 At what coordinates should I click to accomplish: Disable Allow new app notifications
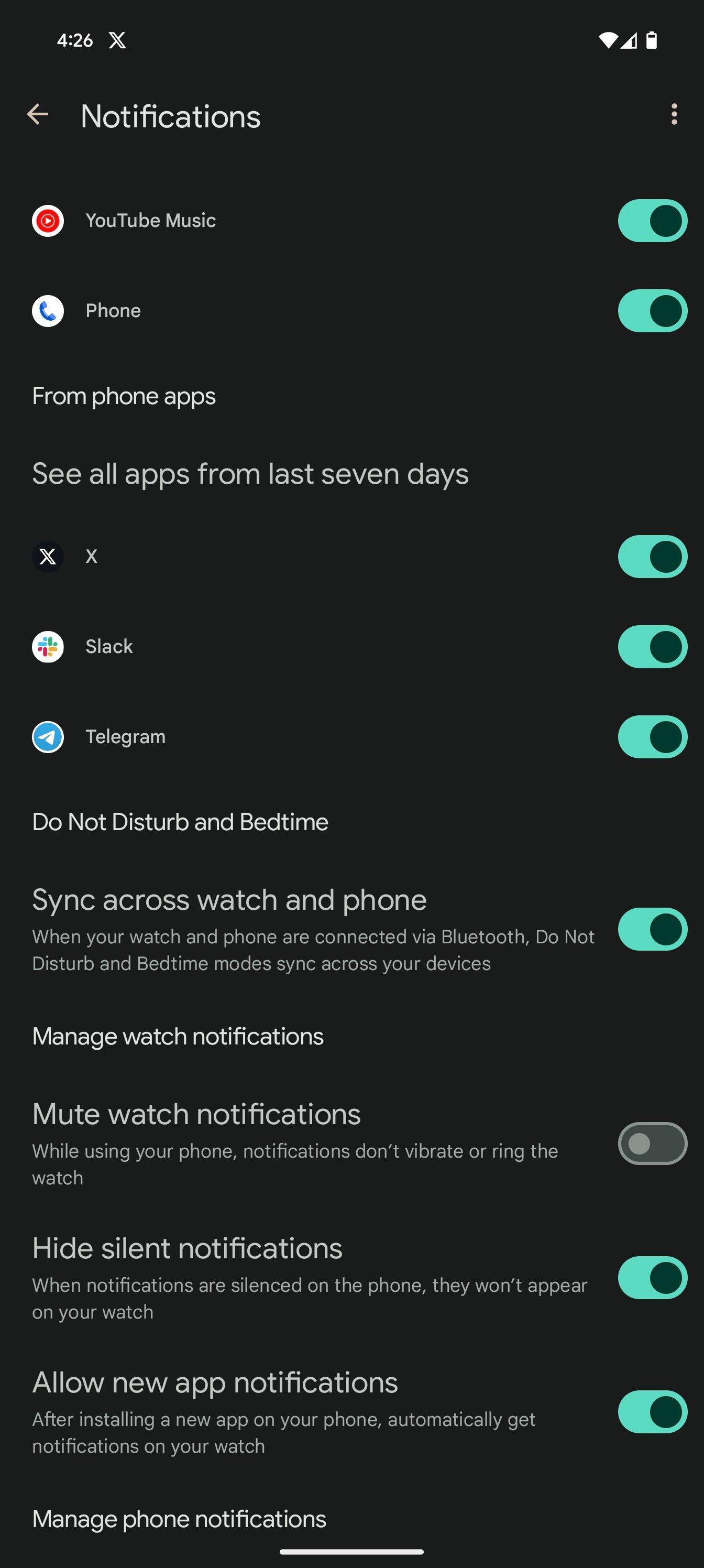(652, 1413)
